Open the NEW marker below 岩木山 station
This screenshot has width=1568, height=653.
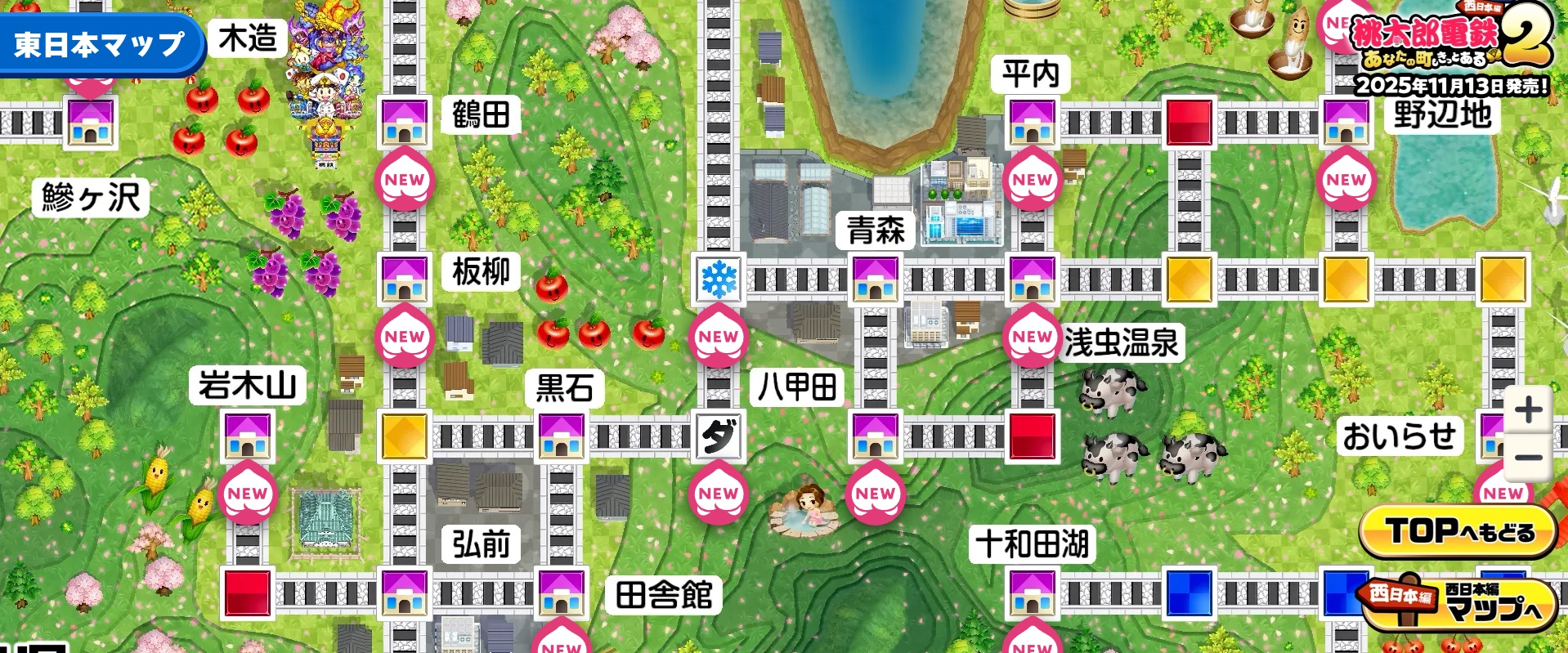pyautogui.click(x=248, y=494)
